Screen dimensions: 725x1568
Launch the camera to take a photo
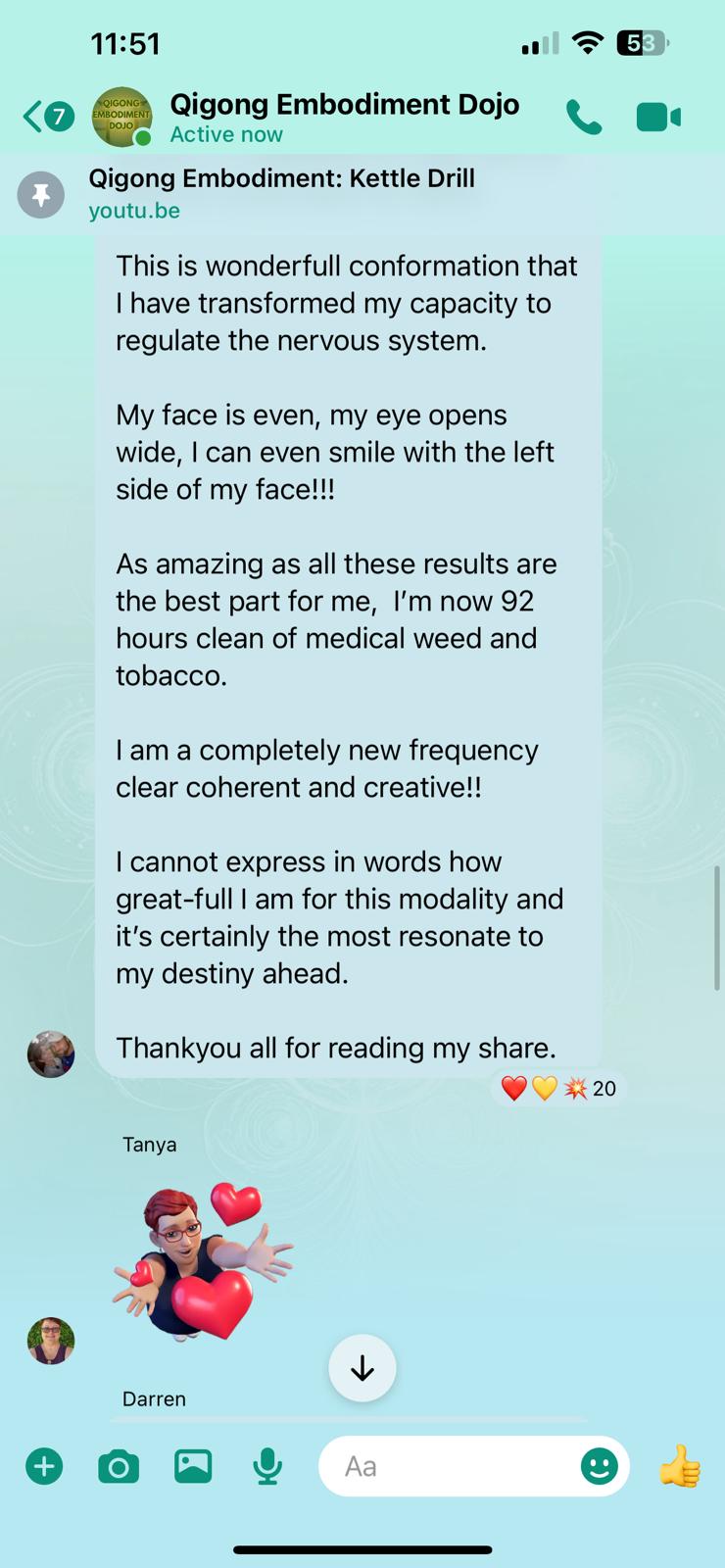(x=119, y=1466)
